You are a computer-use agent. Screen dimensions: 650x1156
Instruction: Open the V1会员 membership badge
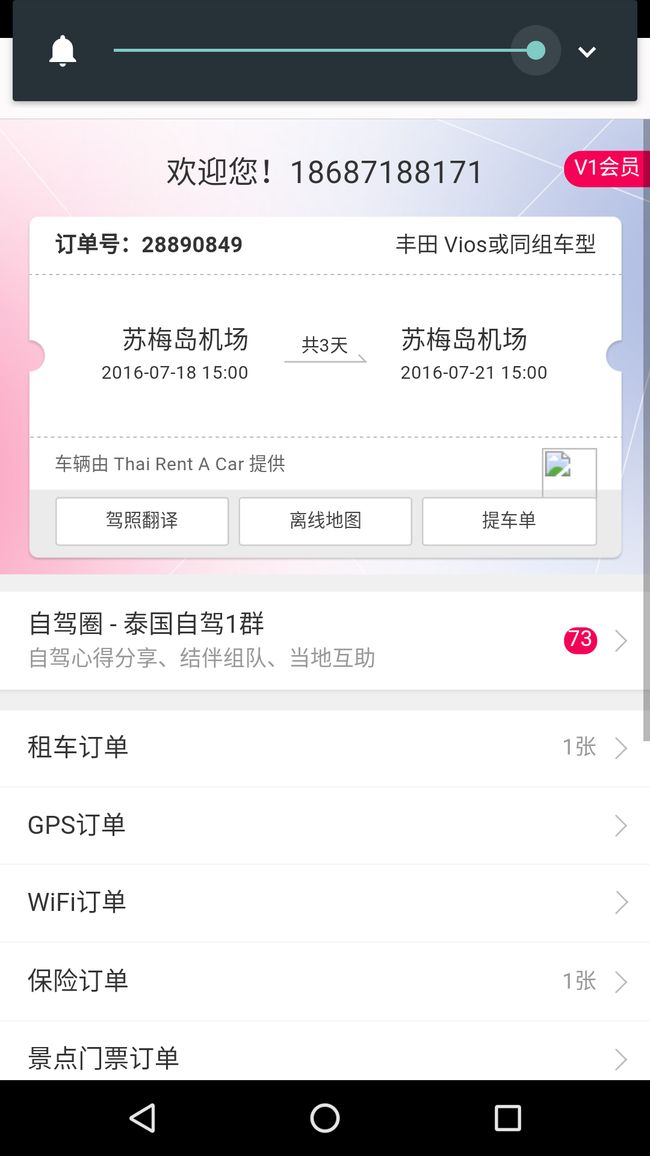[607, 168]
